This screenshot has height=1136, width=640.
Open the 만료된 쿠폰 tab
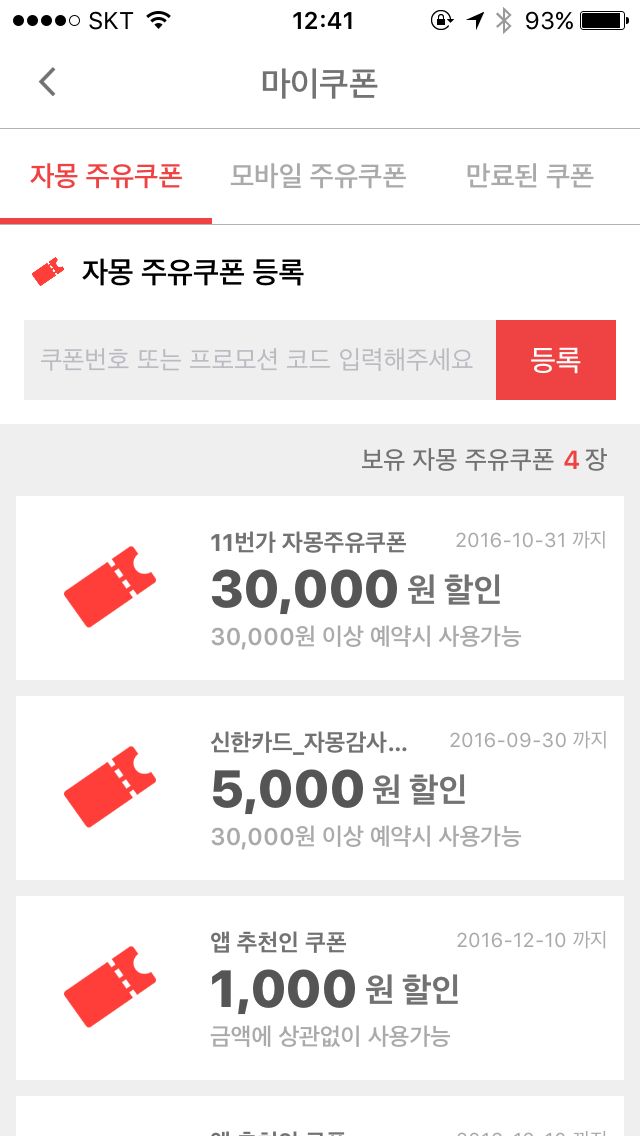530,176
